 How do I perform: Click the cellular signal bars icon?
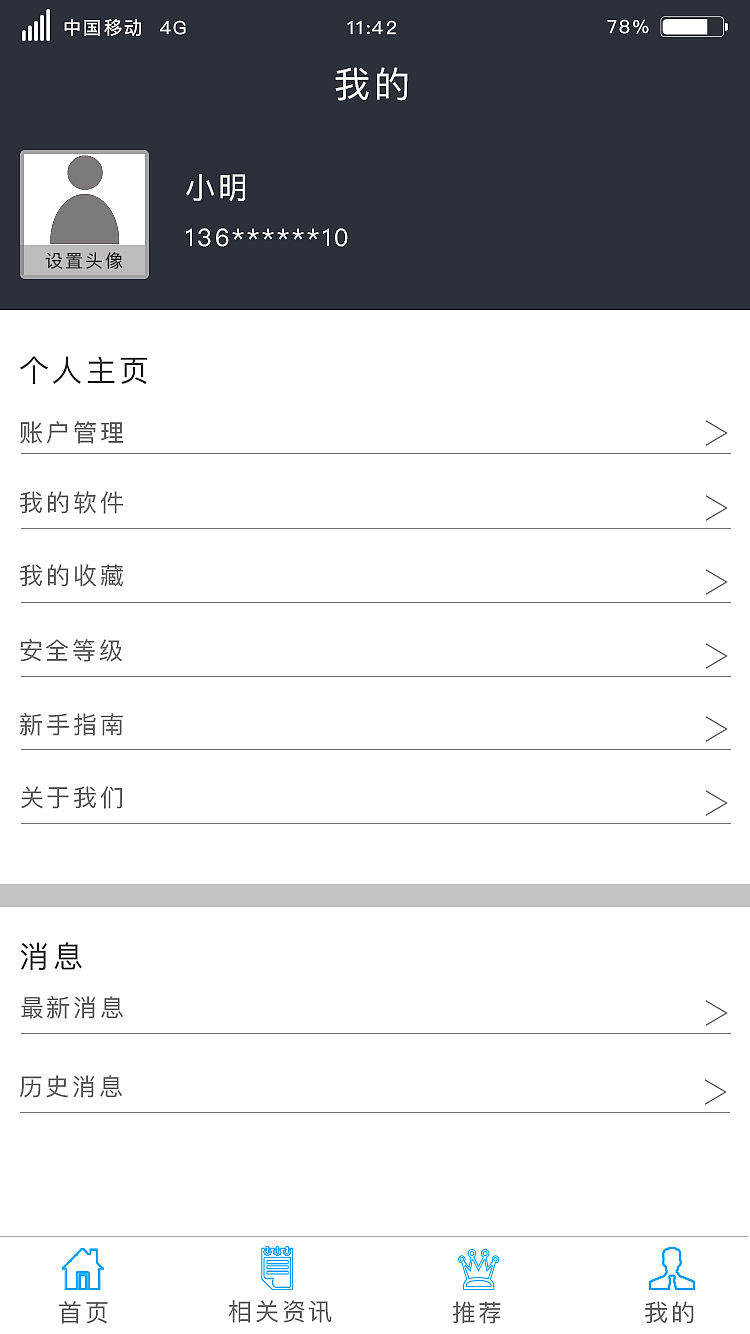coord(36,26)
